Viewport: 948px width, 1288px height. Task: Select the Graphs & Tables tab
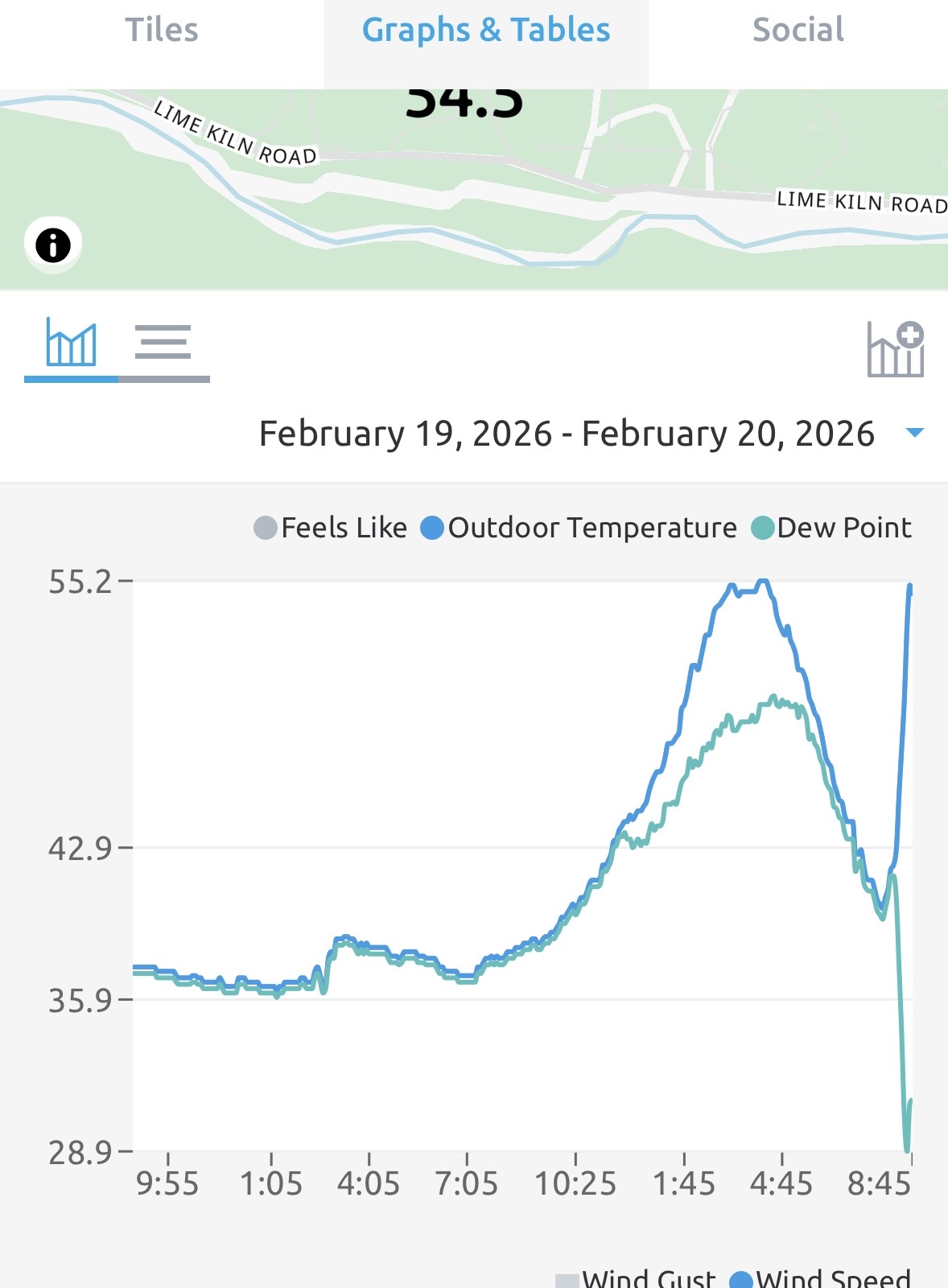485,31
